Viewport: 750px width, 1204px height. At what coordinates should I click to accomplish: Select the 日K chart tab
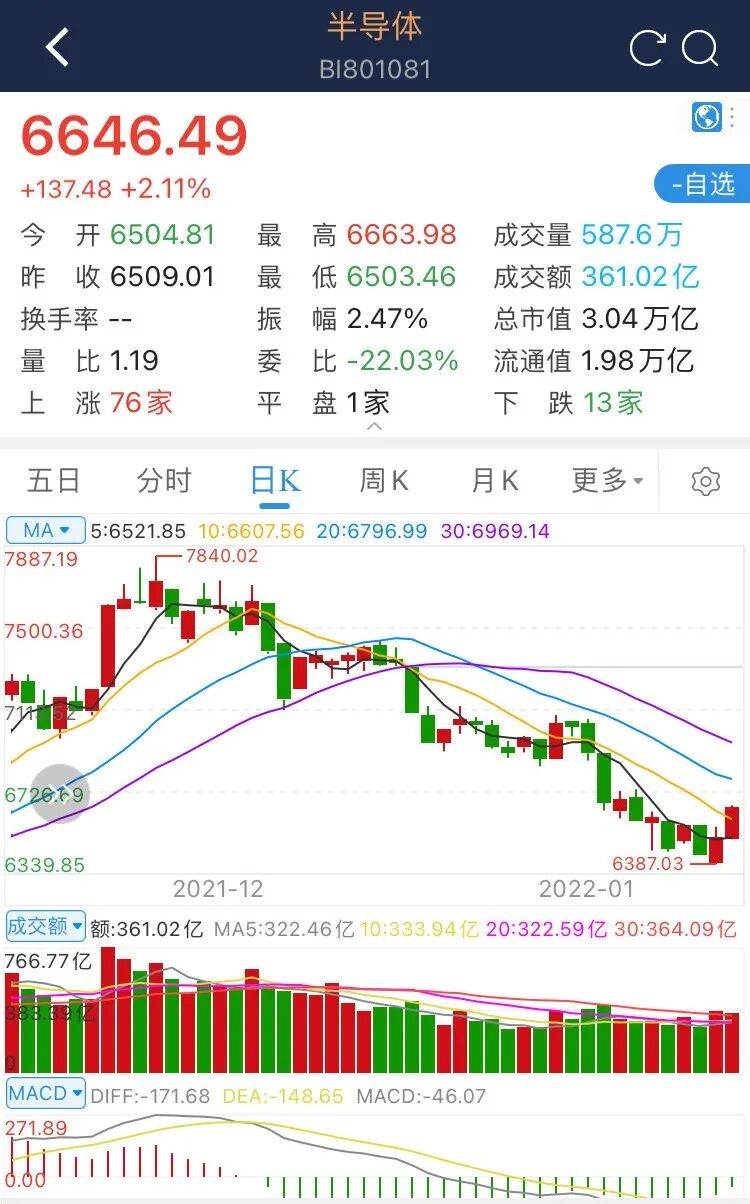tap(275, 481)
